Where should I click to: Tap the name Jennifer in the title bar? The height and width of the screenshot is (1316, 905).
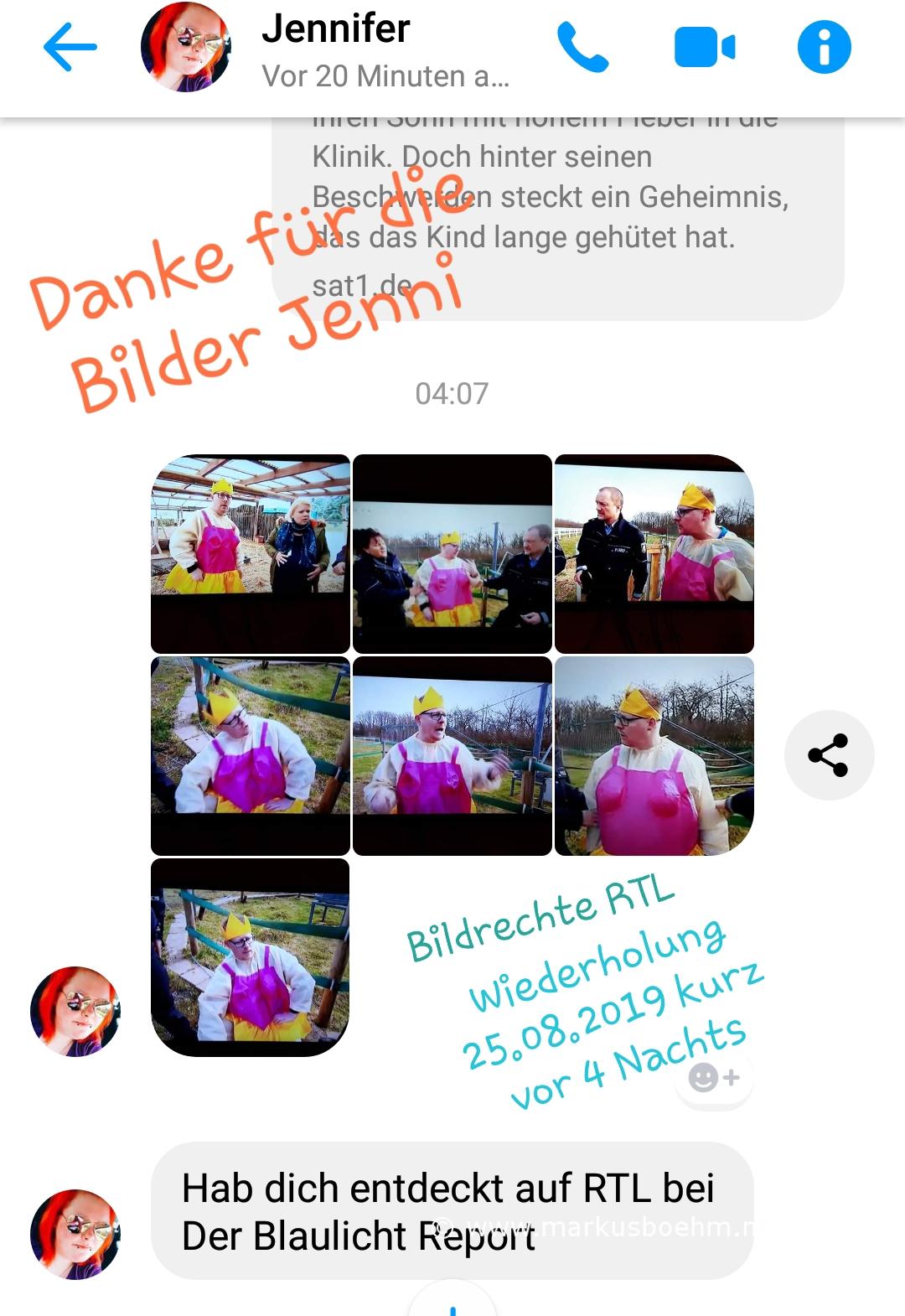(x=335, y=29)
